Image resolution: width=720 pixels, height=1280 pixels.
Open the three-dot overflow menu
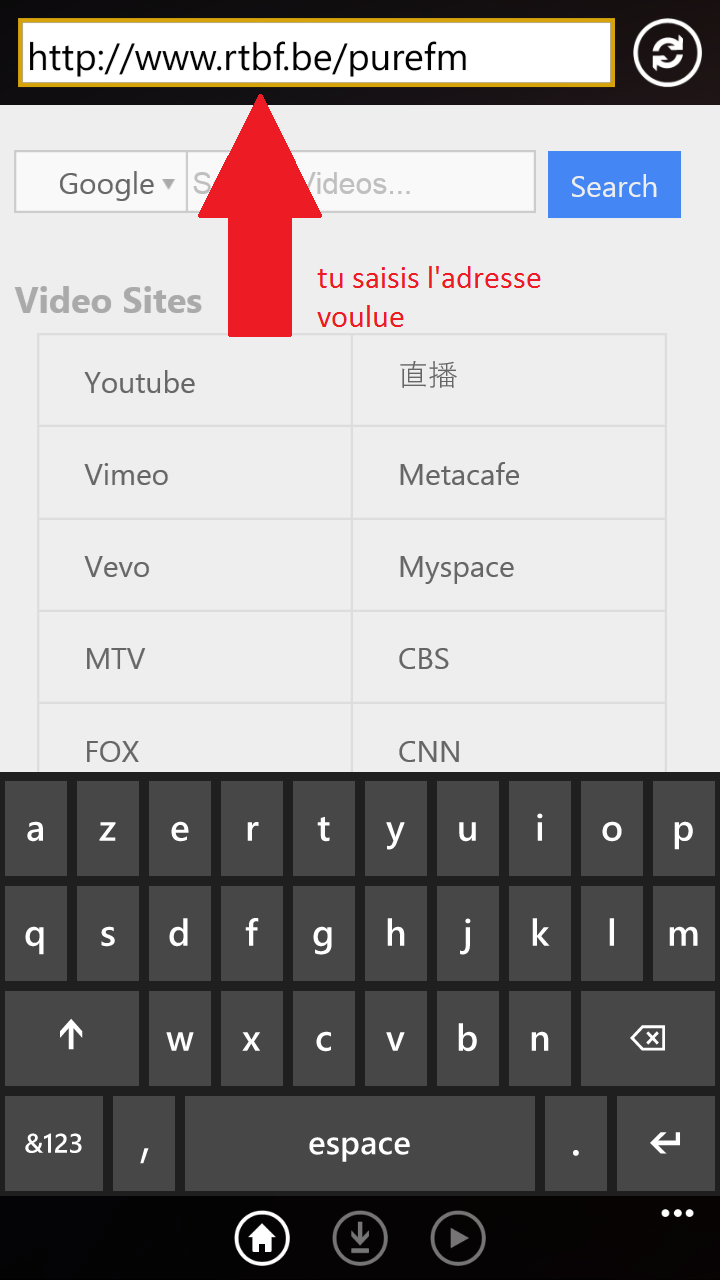pos(677,1214)
